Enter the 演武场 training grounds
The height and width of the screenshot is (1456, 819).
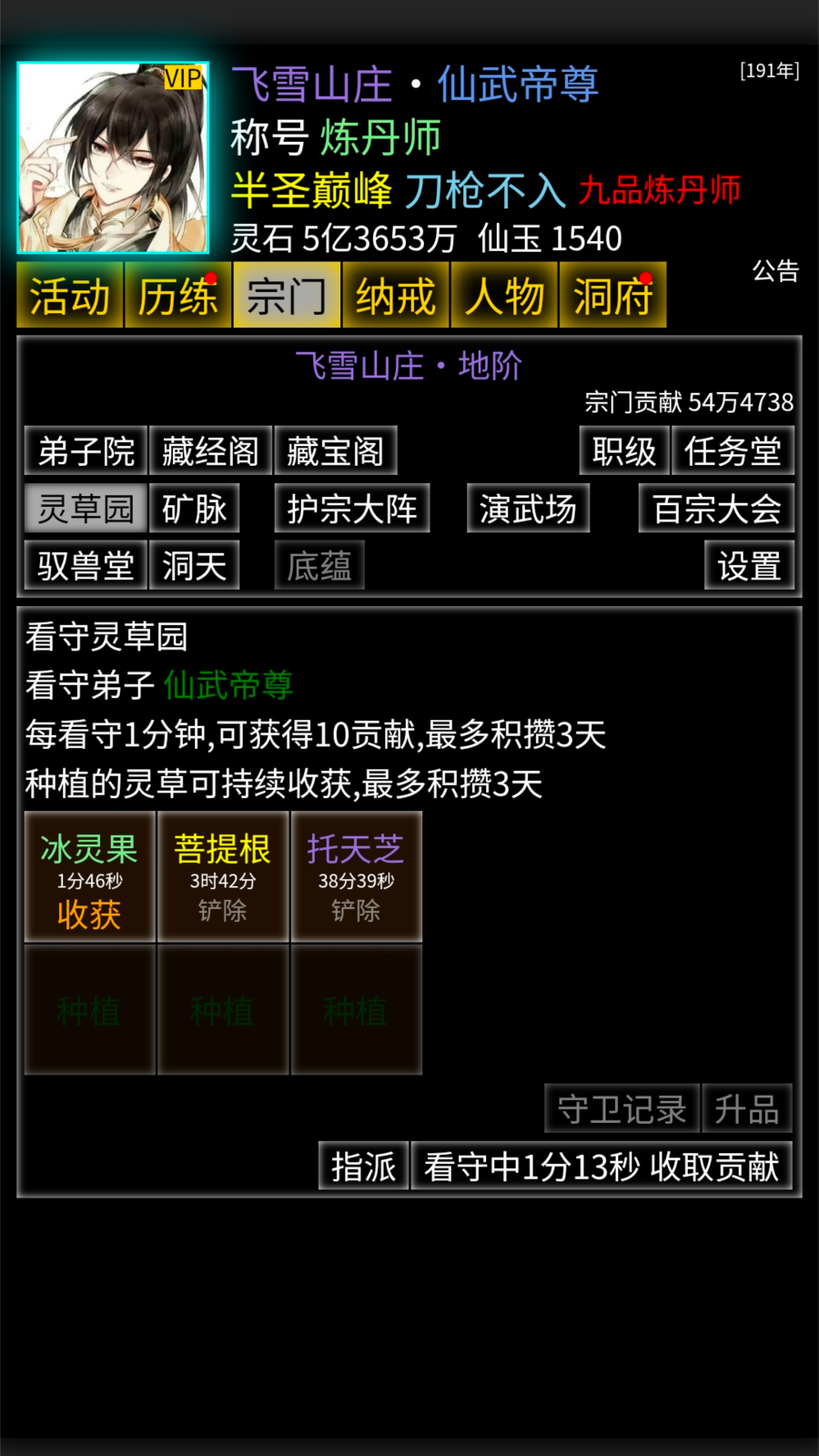528,508
